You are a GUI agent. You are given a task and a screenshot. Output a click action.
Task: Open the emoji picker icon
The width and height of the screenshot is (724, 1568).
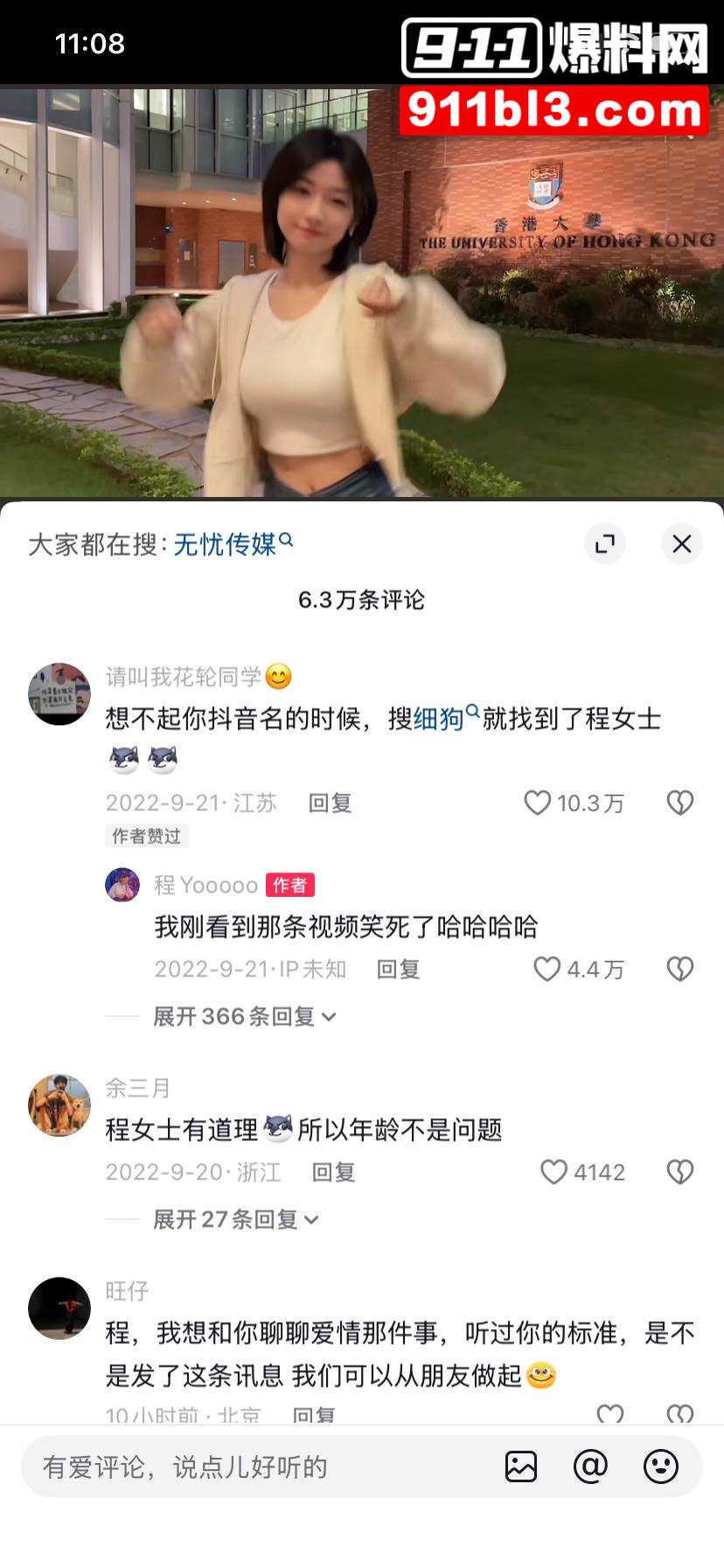[x=662, y=1468]
